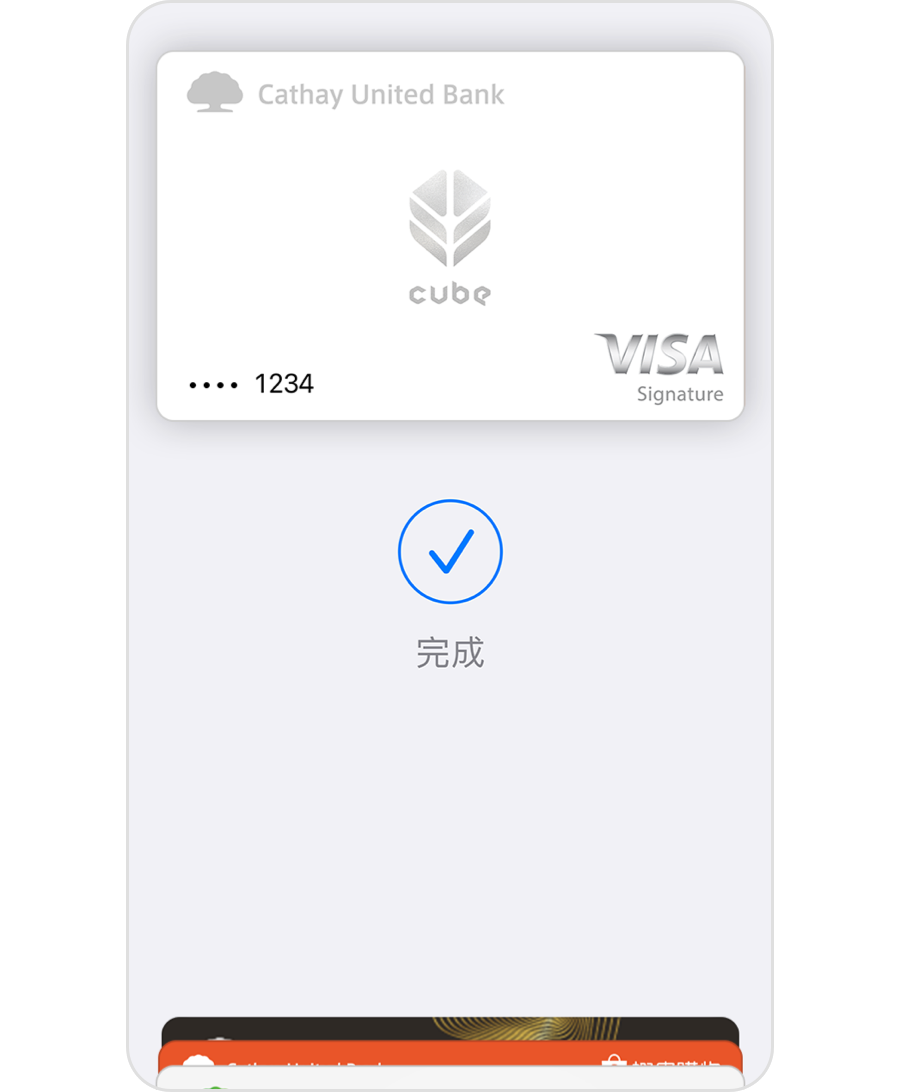Tap the Signature label under VISA

[x=680, y=394]
